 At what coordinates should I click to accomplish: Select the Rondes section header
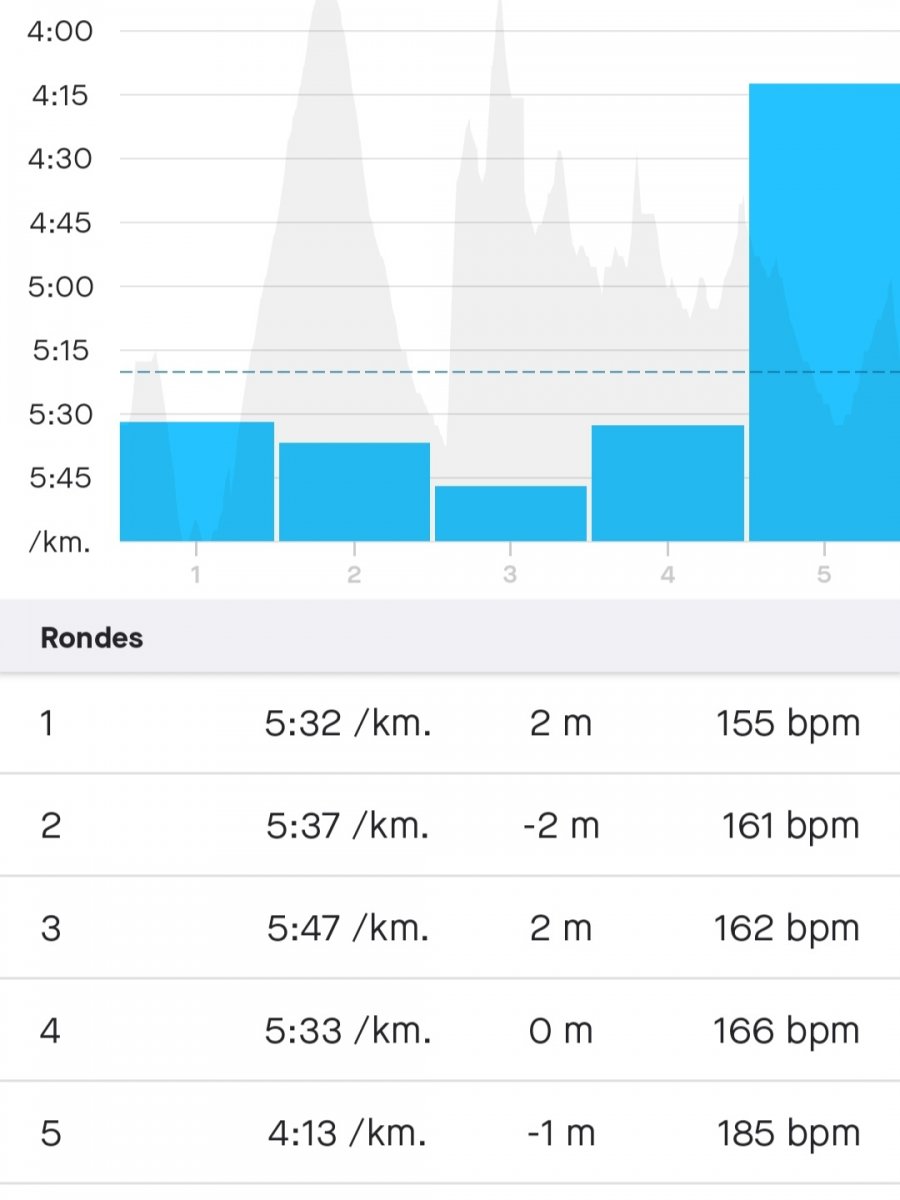coord(91,637)
